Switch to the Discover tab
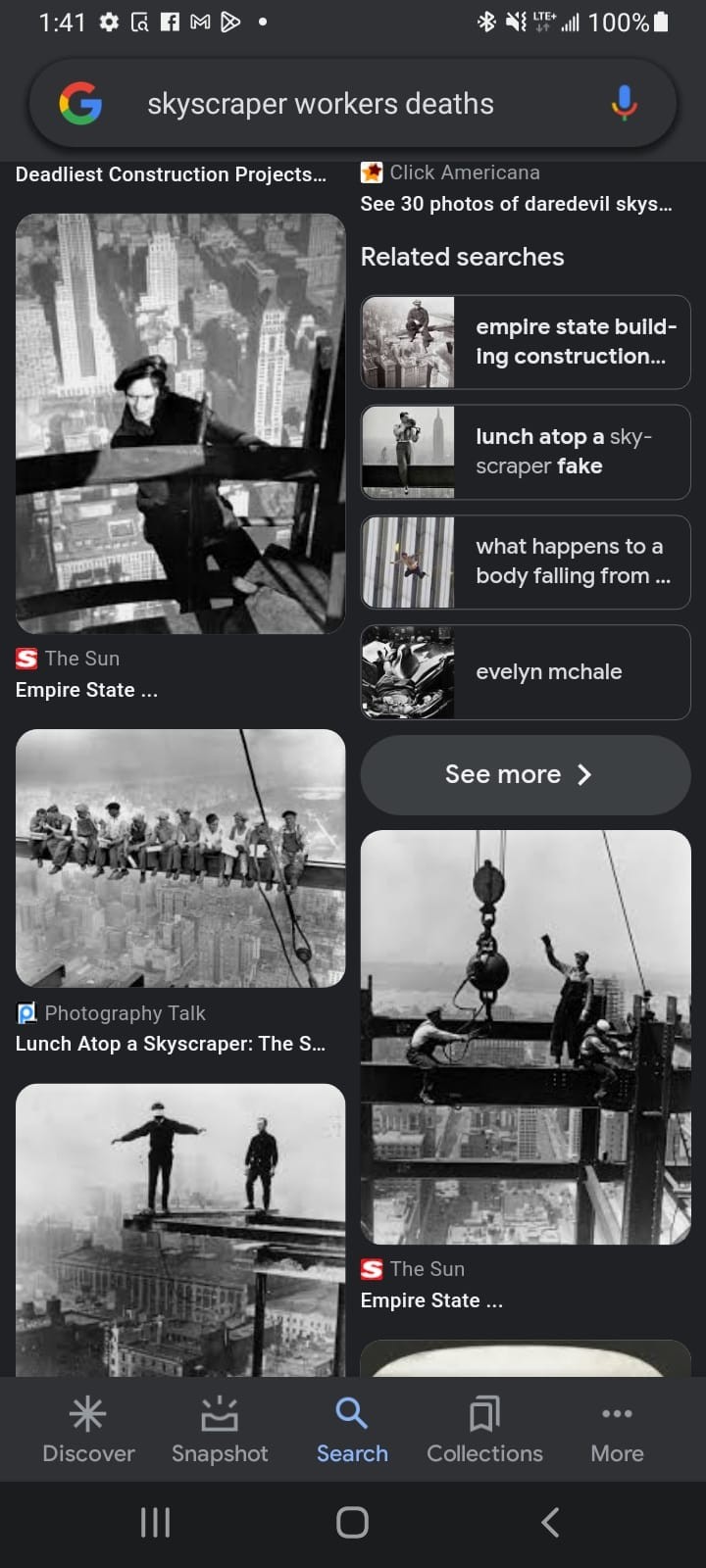This screenshot has width=706, height=1568. (x=88, y=1430)
